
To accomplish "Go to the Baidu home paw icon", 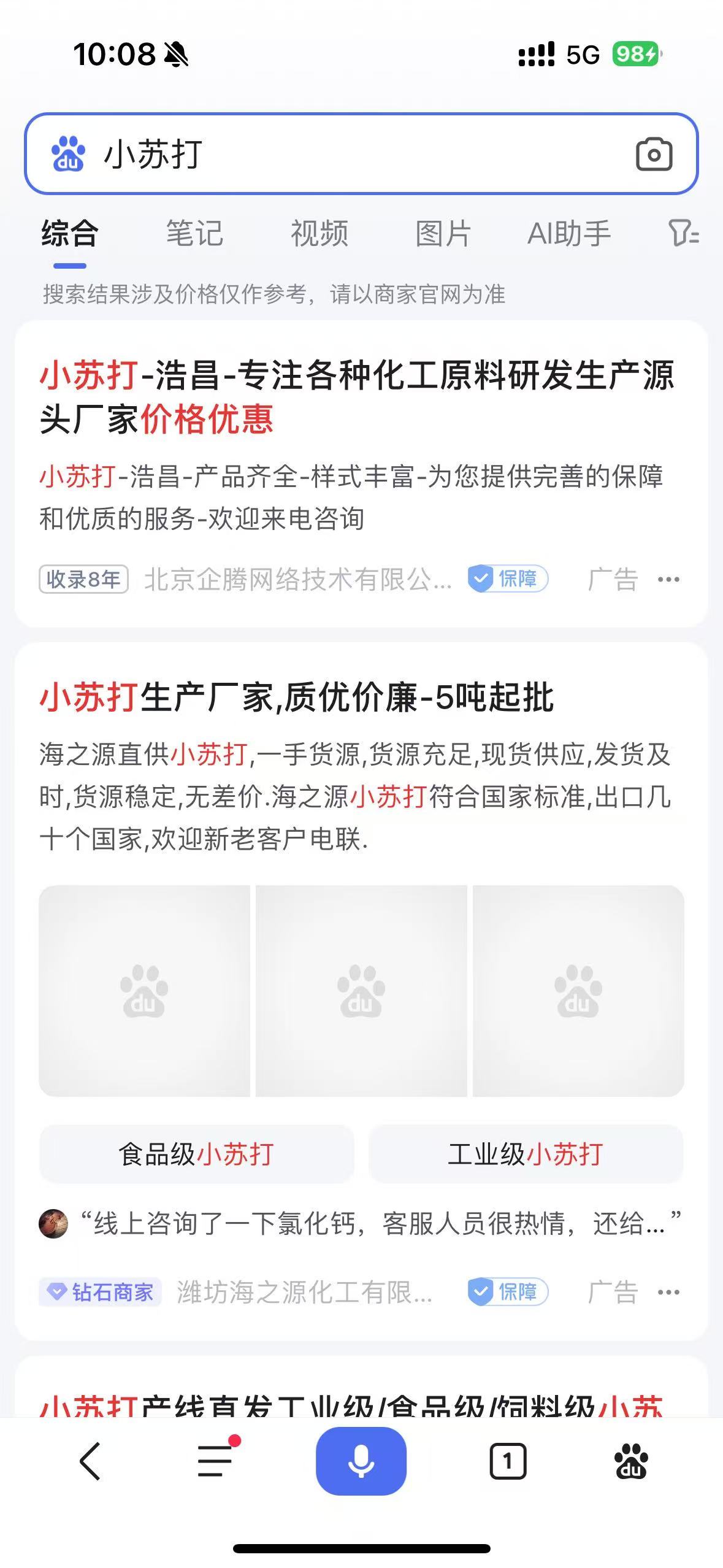I will click(x=630, y=1461).
